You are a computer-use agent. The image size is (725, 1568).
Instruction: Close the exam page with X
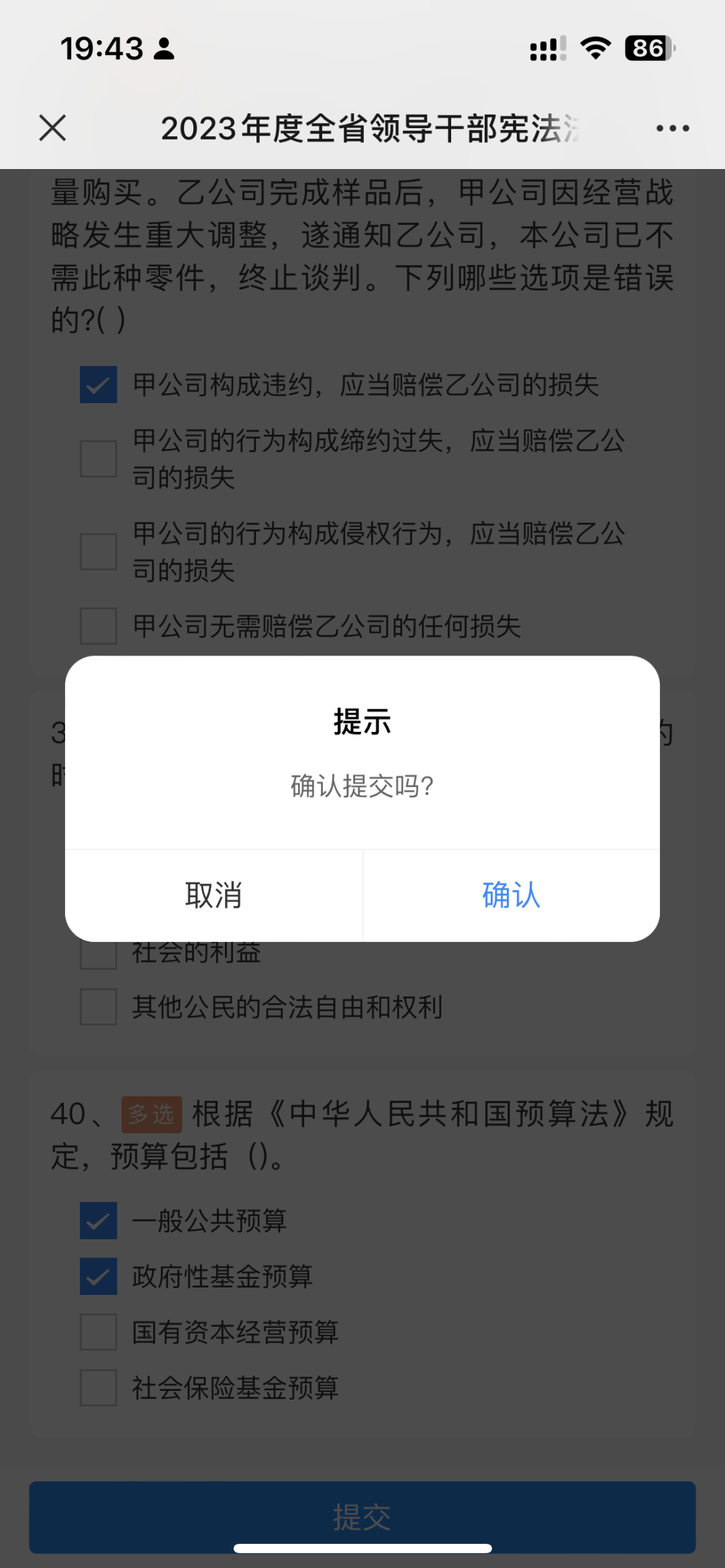pos(52,127)
